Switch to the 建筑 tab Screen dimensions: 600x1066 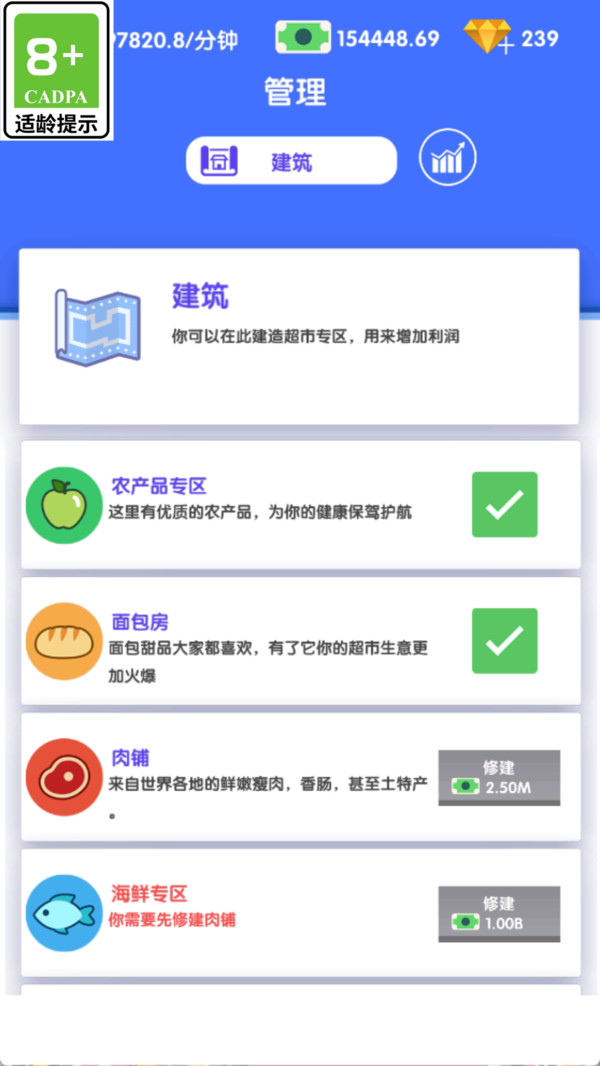pyautogui.click(x=291, y=161)
